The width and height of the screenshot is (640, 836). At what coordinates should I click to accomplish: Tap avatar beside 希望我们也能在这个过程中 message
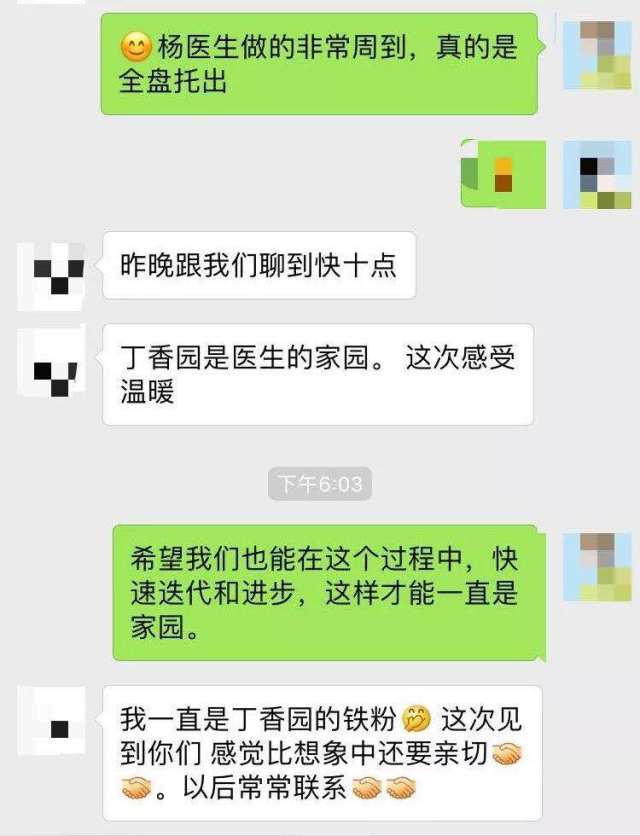[x=597, y=567]
